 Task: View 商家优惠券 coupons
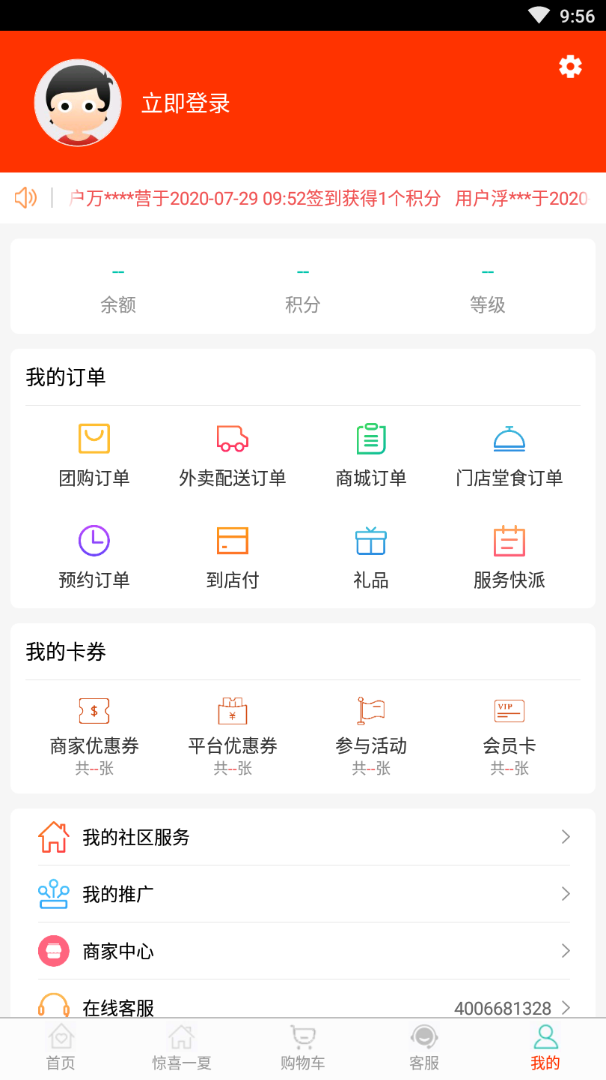tap(94, 737)
